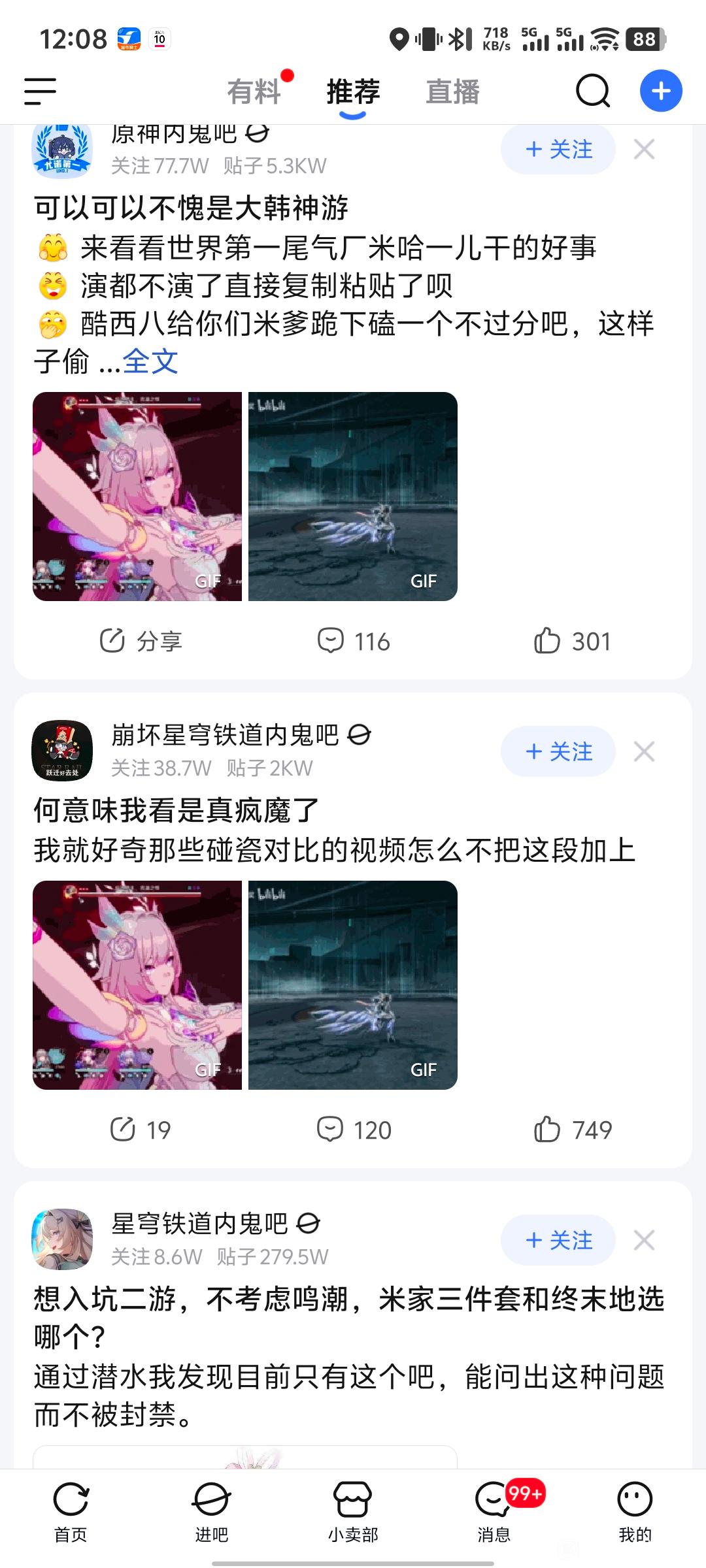Image resolution: width=706 pixels, height=1568 pixels.
Task: Dismiss the 原神内鬼吧 post
Action: 644,150
